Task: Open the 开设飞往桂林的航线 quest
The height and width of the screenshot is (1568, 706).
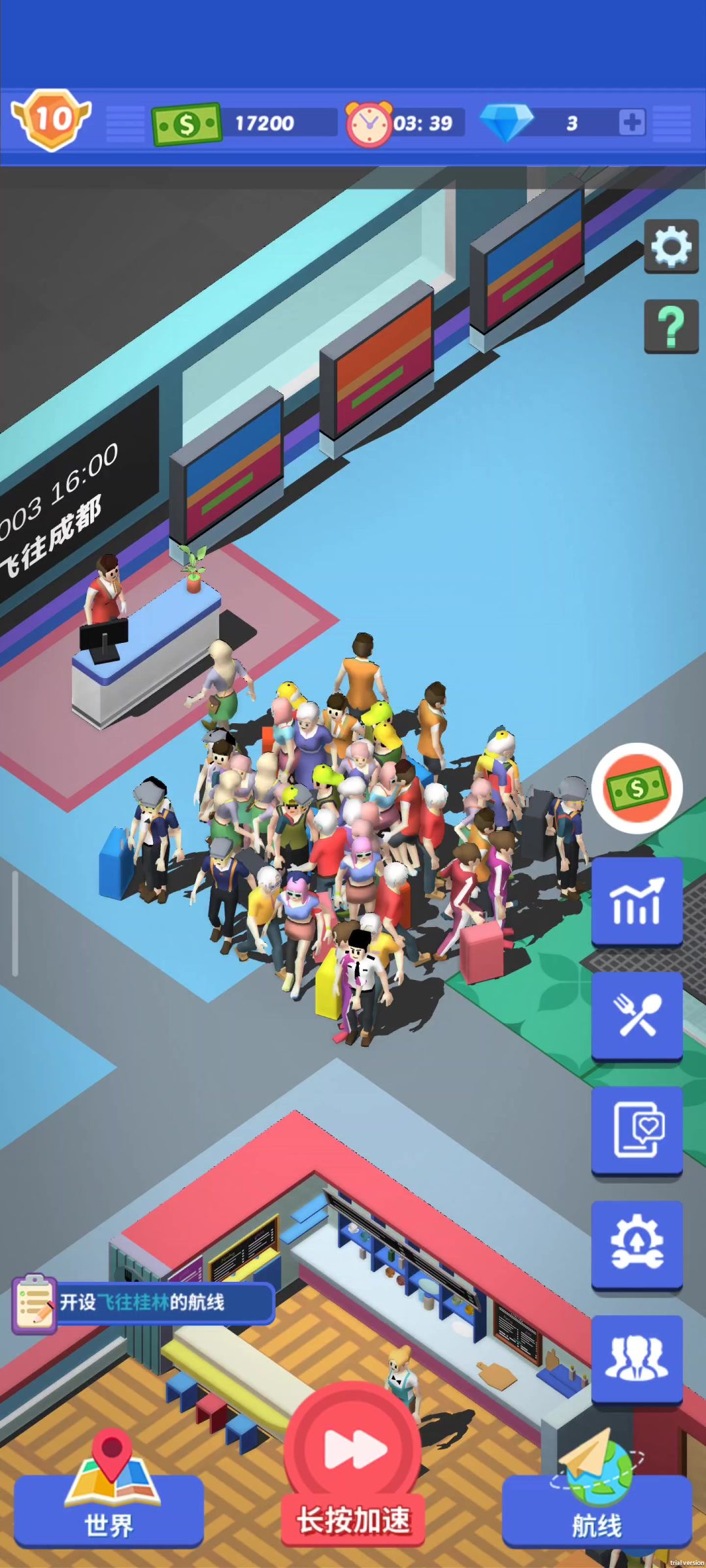Action: (x=143, y=1303)
